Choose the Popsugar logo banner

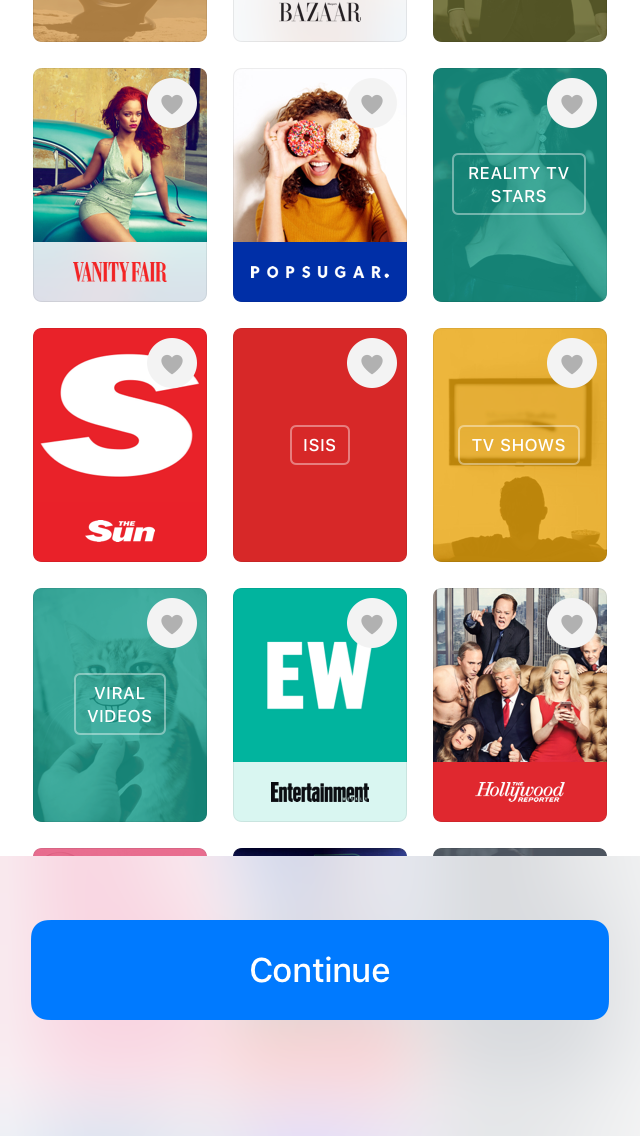pos(320,272)
